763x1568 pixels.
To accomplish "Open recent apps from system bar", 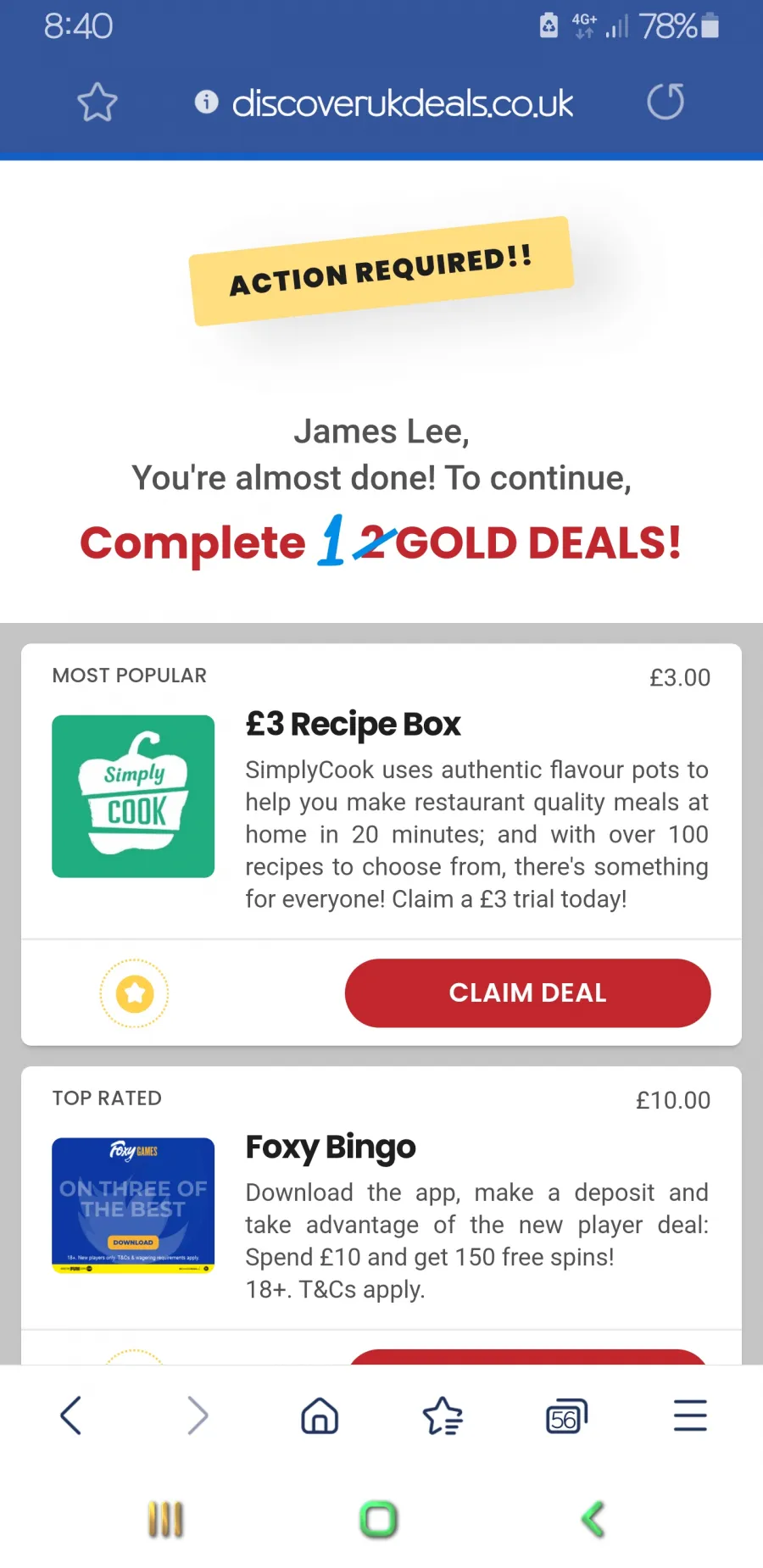I will [x=165, y=1519].
